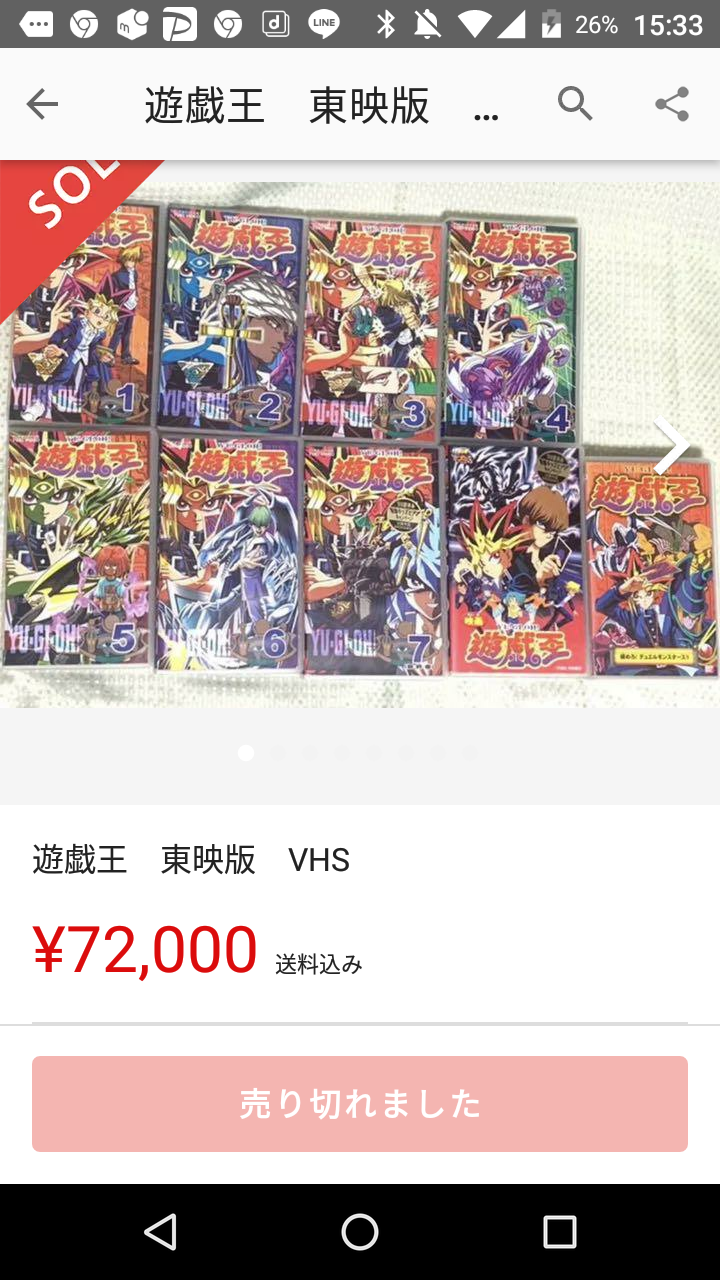The image size is (720, 1280).
Task: Tap the system home button
Action: pyautogui.click(x=360, y=1232)
